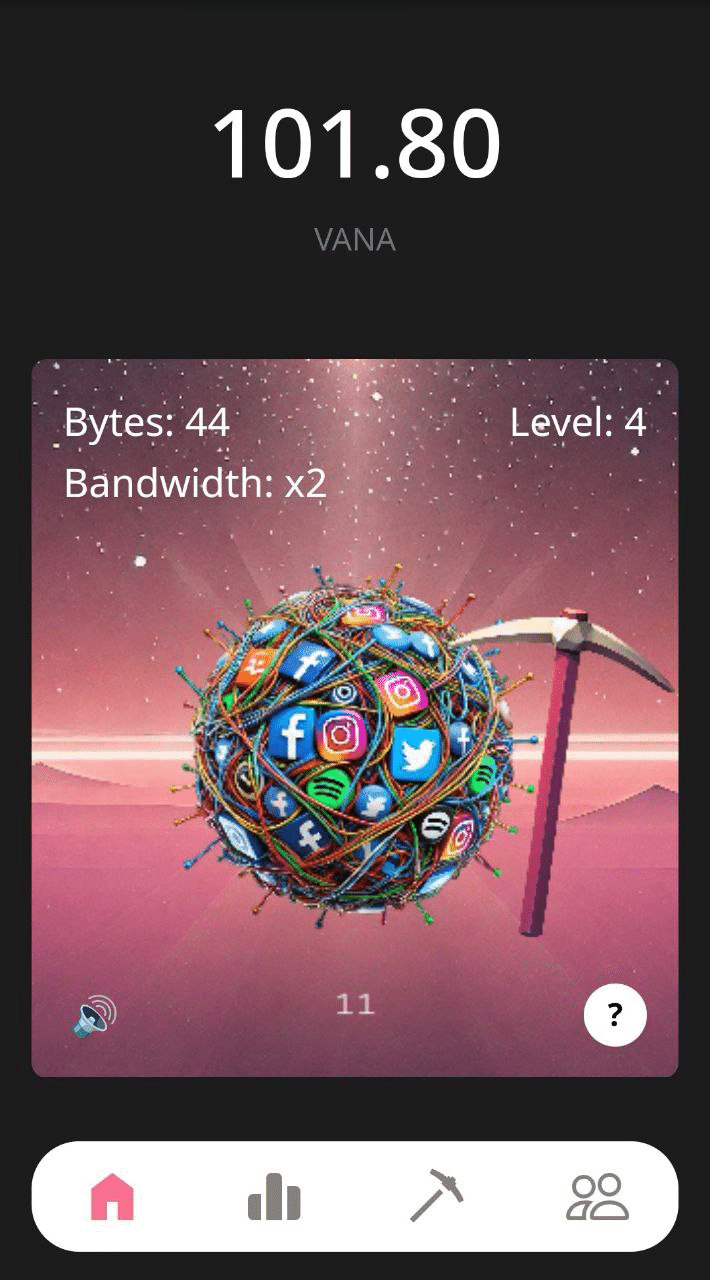The height and width of the screenshot is (1280, 710).
Task: Mute the game sound
Action: 95,1016
